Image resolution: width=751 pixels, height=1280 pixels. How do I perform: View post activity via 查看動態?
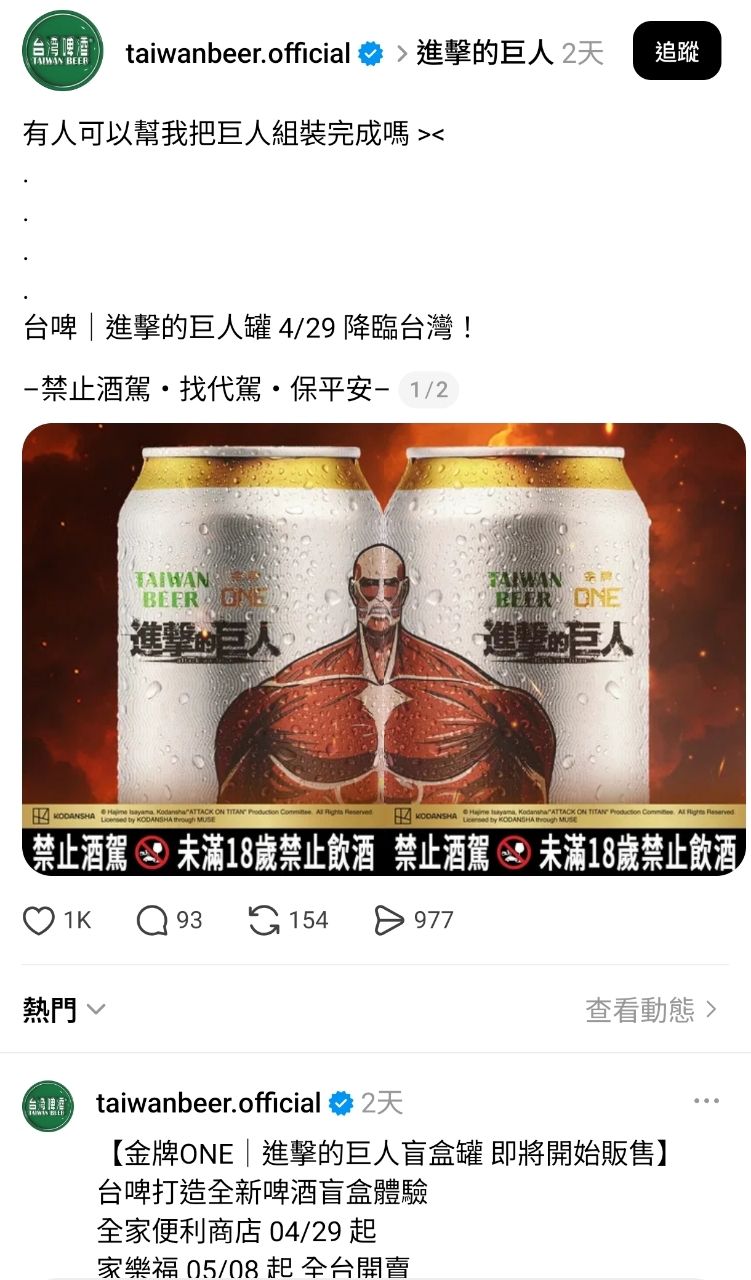coord(651,1010)
